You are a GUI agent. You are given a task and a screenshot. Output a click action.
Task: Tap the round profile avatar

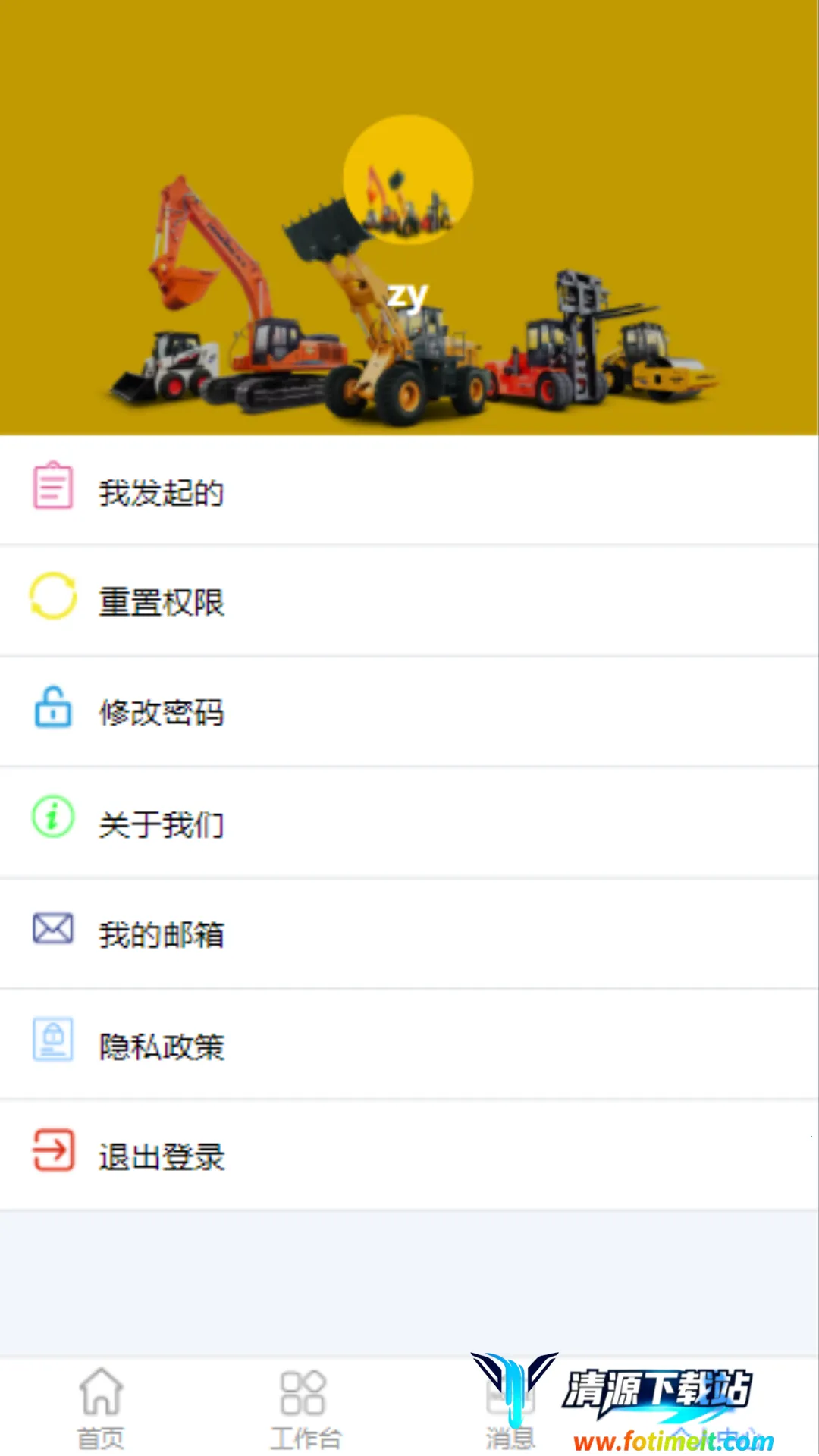(x=408, y=180)
